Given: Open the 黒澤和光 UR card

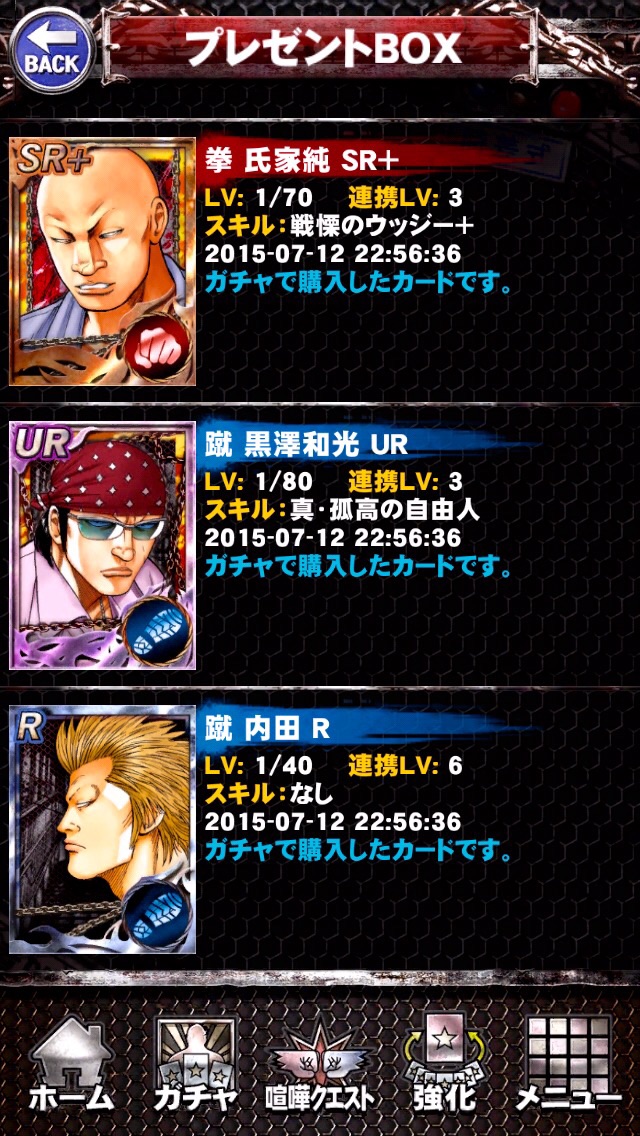Looking at the screenshot, I should coord(102,545).
